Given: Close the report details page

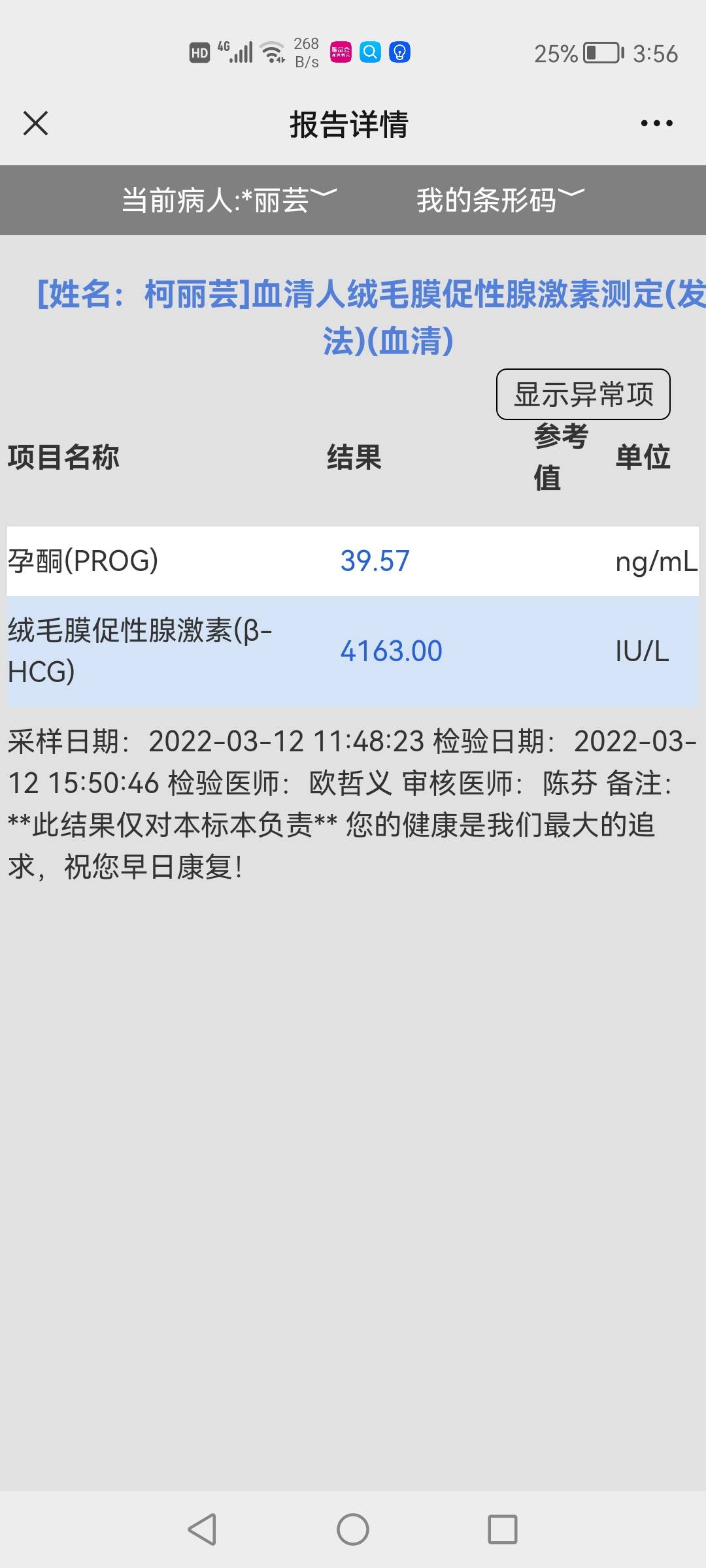Looking at the screenshot, I should coord(35,123).
